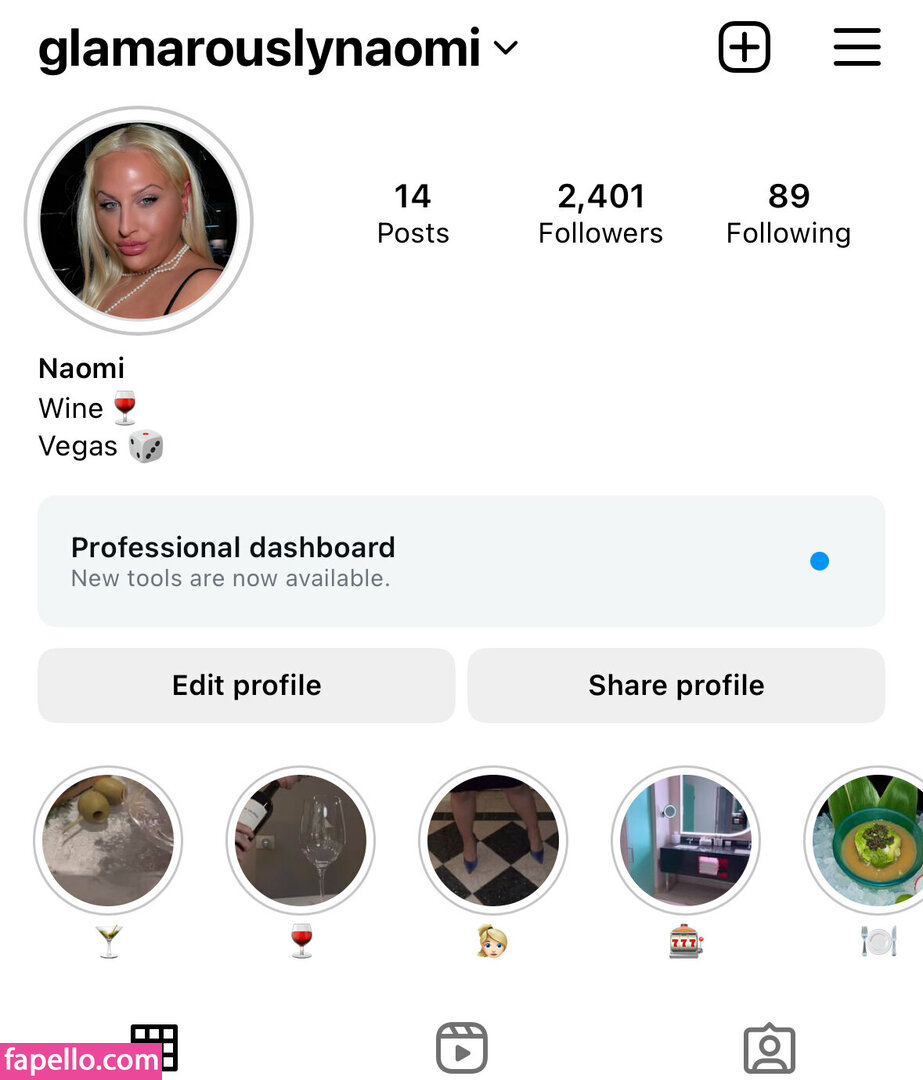Switch to the posts grid tab

click(154, 1046)
